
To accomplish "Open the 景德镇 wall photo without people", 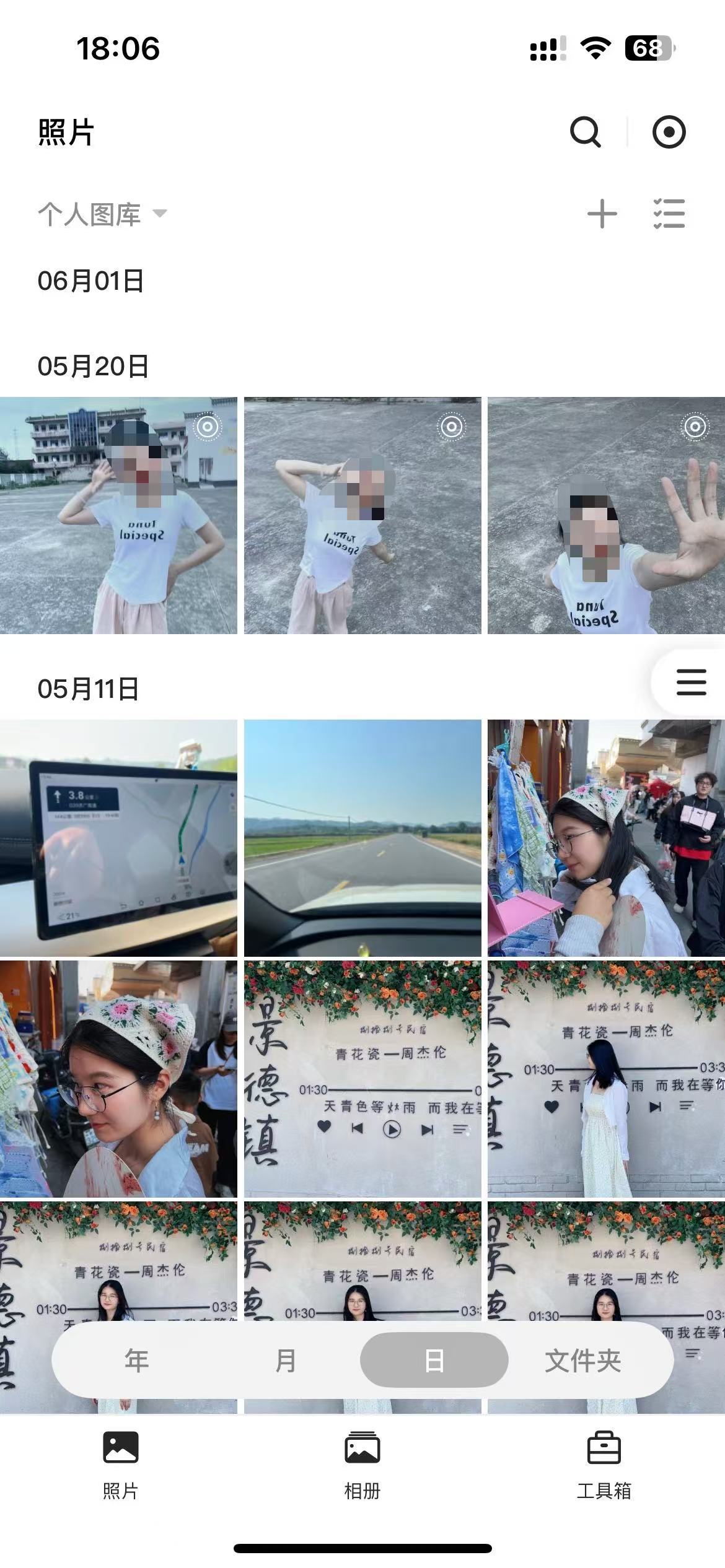I will (x=362, y=1079).
